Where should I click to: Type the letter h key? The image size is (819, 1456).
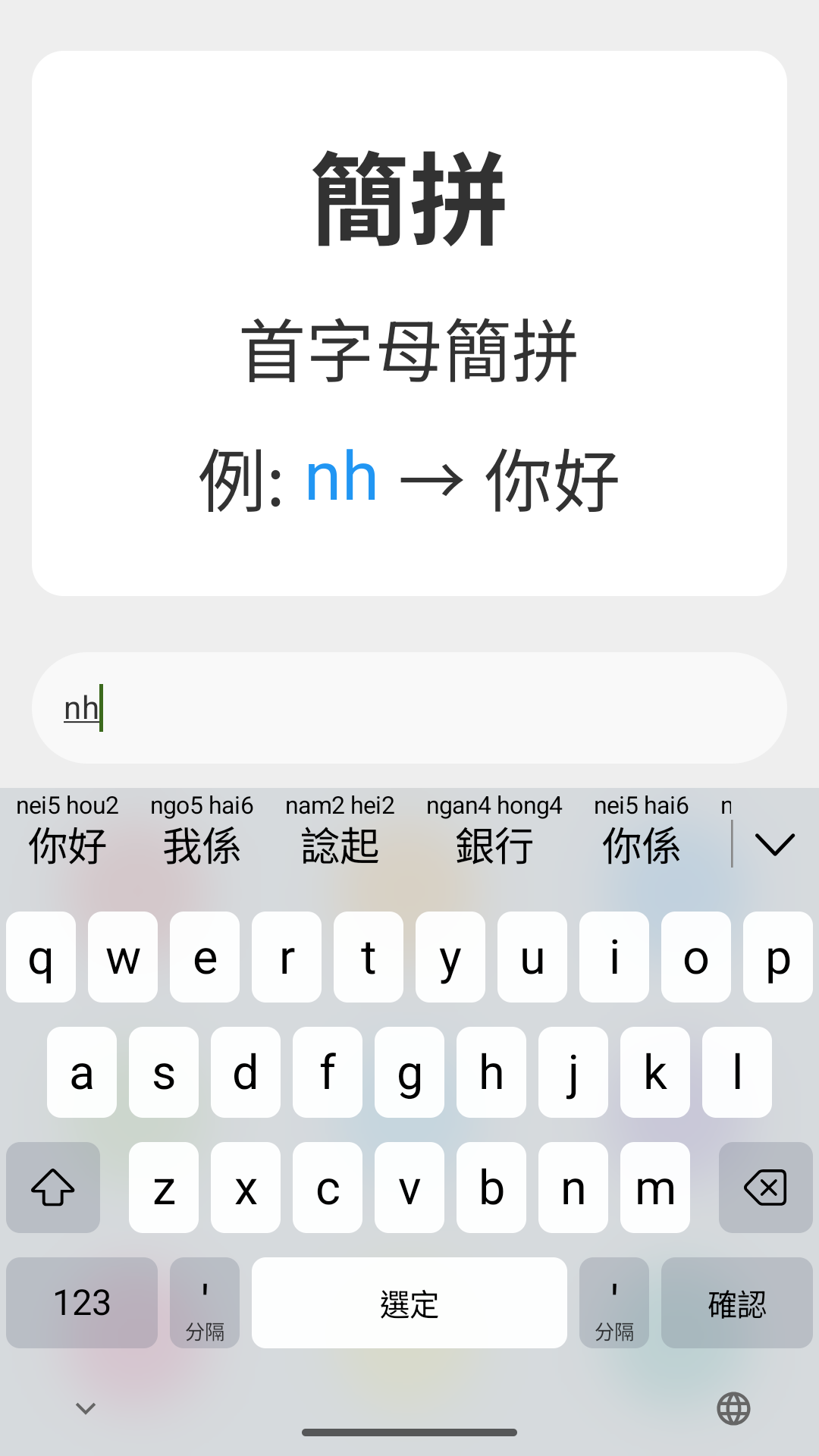click(491, 1072)
